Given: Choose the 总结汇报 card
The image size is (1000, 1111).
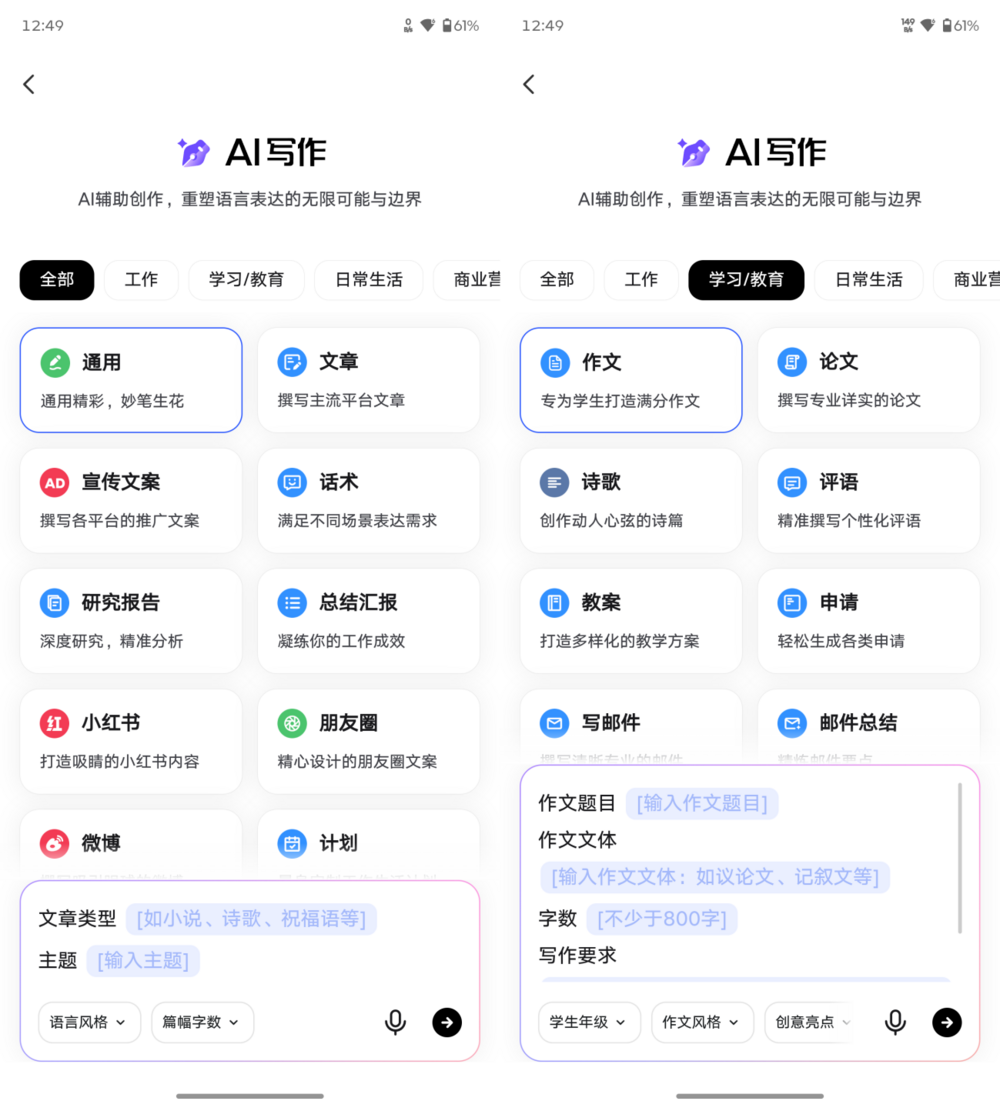Looking at the screenshot, I should click(x=368, y=621).
